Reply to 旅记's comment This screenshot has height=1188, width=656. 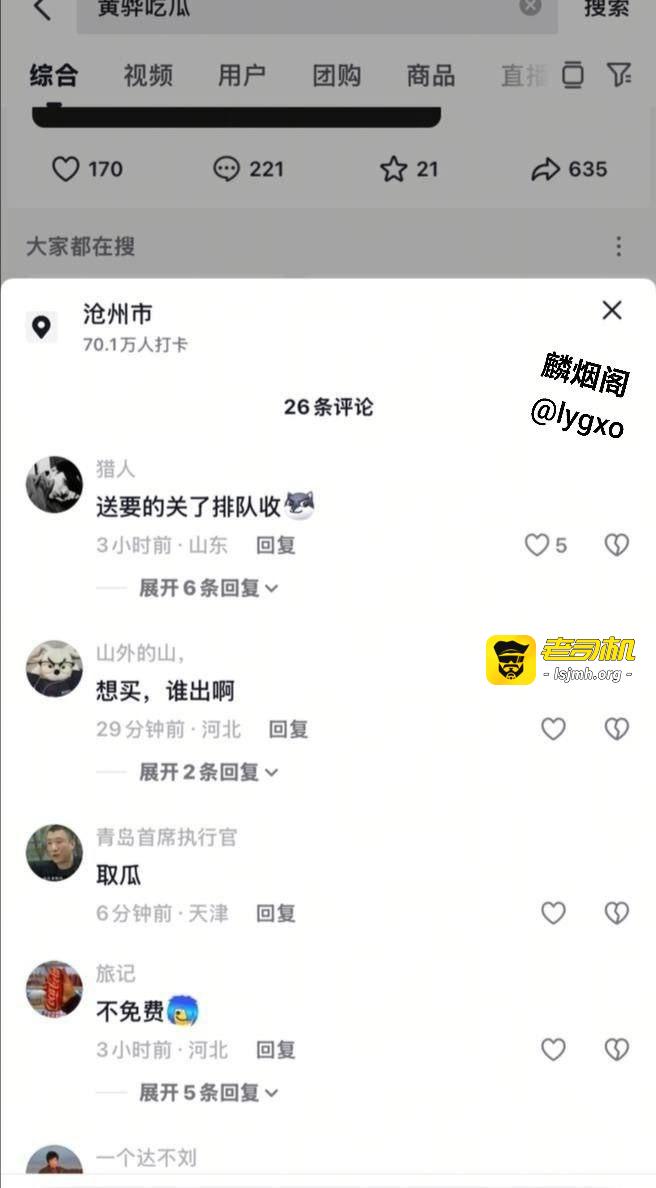tap(276, 1050)
